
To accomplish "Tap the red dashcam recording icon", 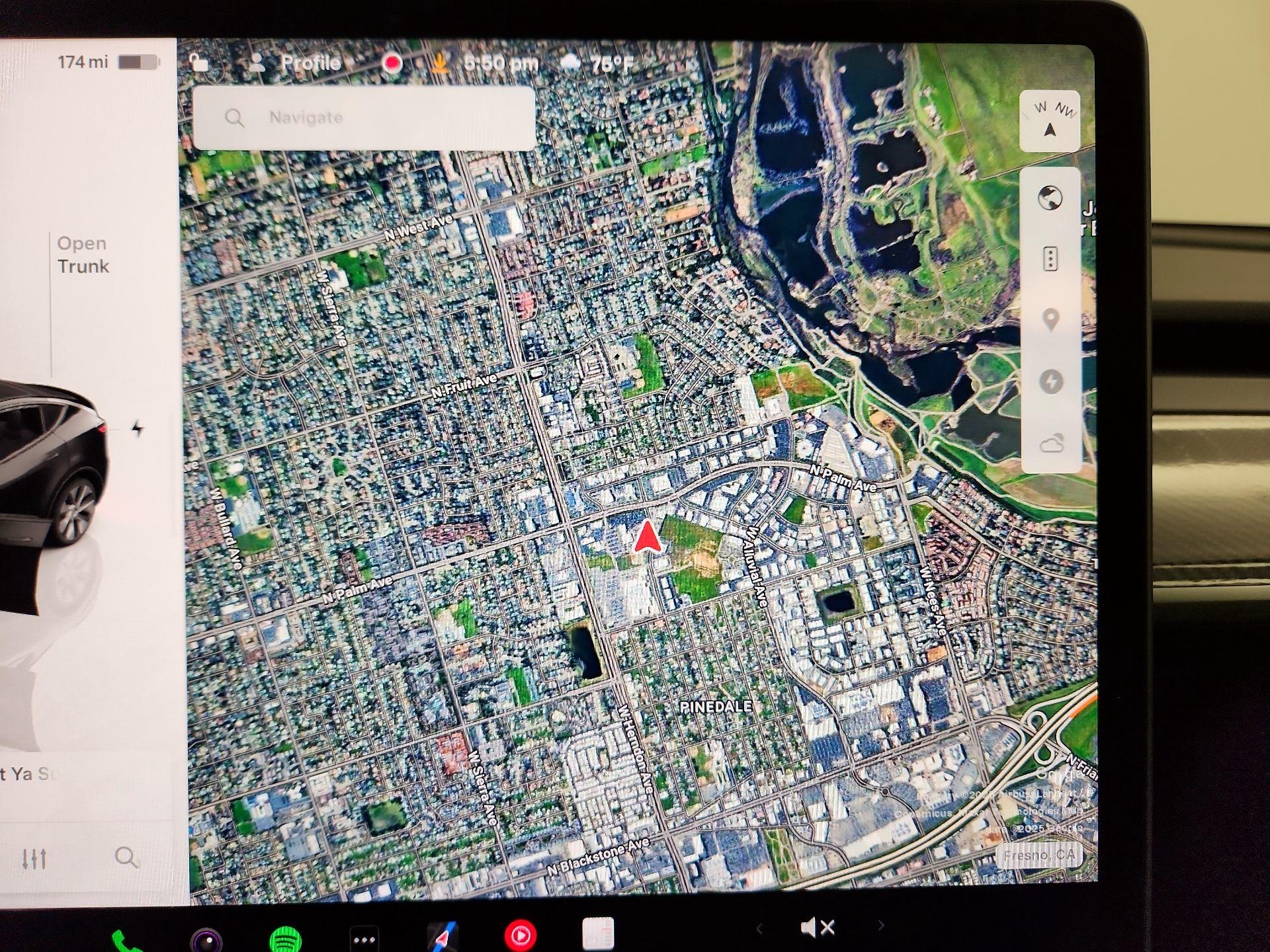I will (392, 63).
